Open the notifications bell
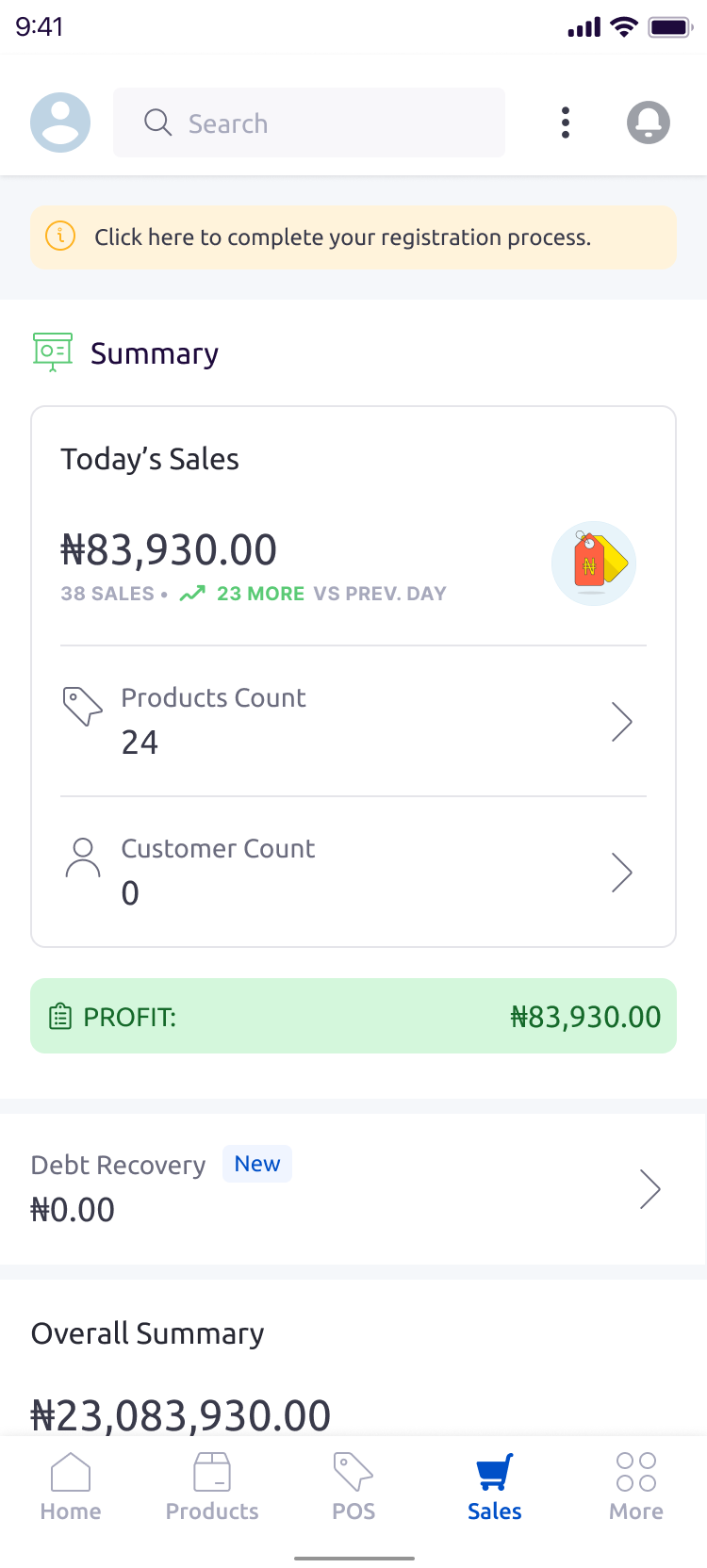The width and height of the screenshot is (707, 1568). 649,122
